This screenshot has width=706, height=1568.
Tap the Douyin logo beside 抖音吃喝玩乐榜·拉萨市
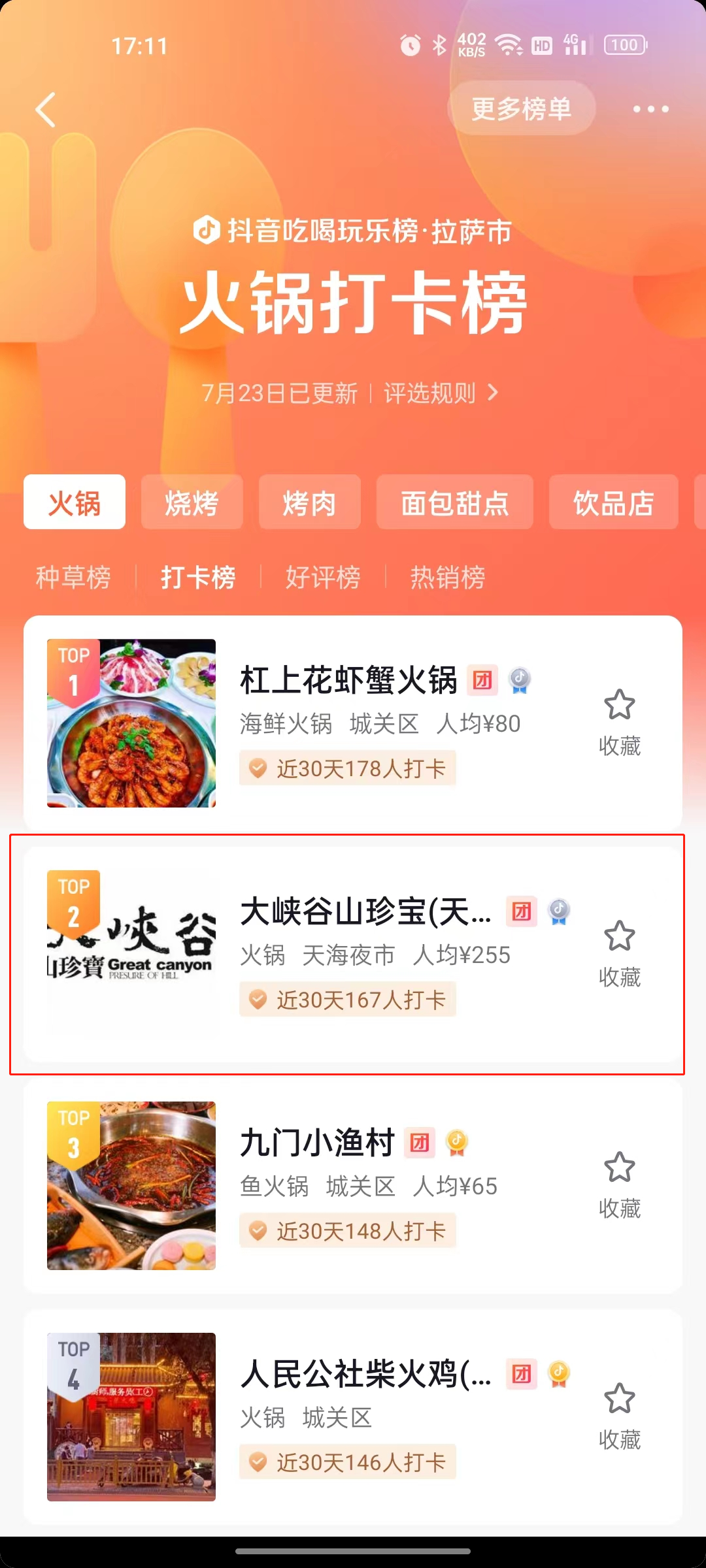point(205,232)
